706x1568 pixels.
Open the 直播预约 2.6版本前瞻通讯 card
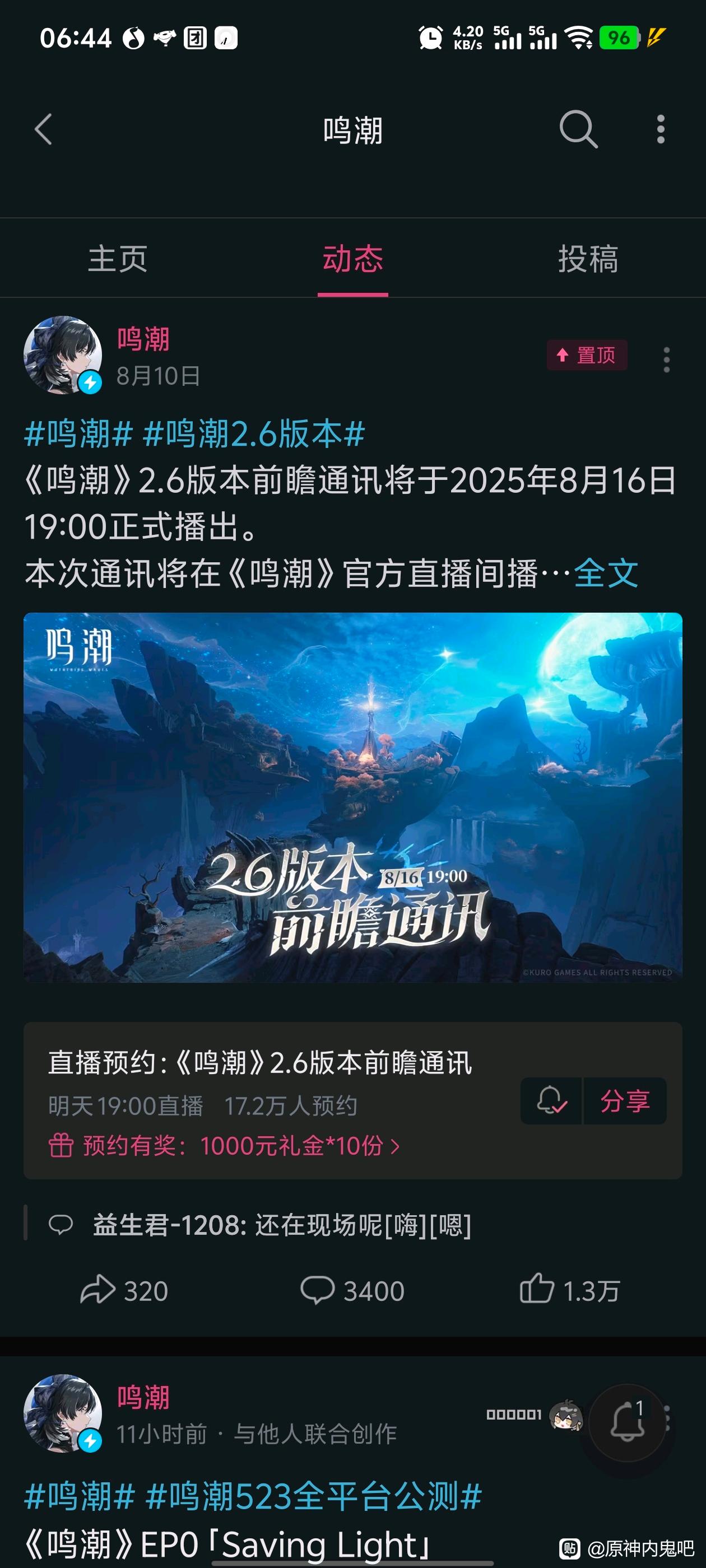(x=260, y=1063)
